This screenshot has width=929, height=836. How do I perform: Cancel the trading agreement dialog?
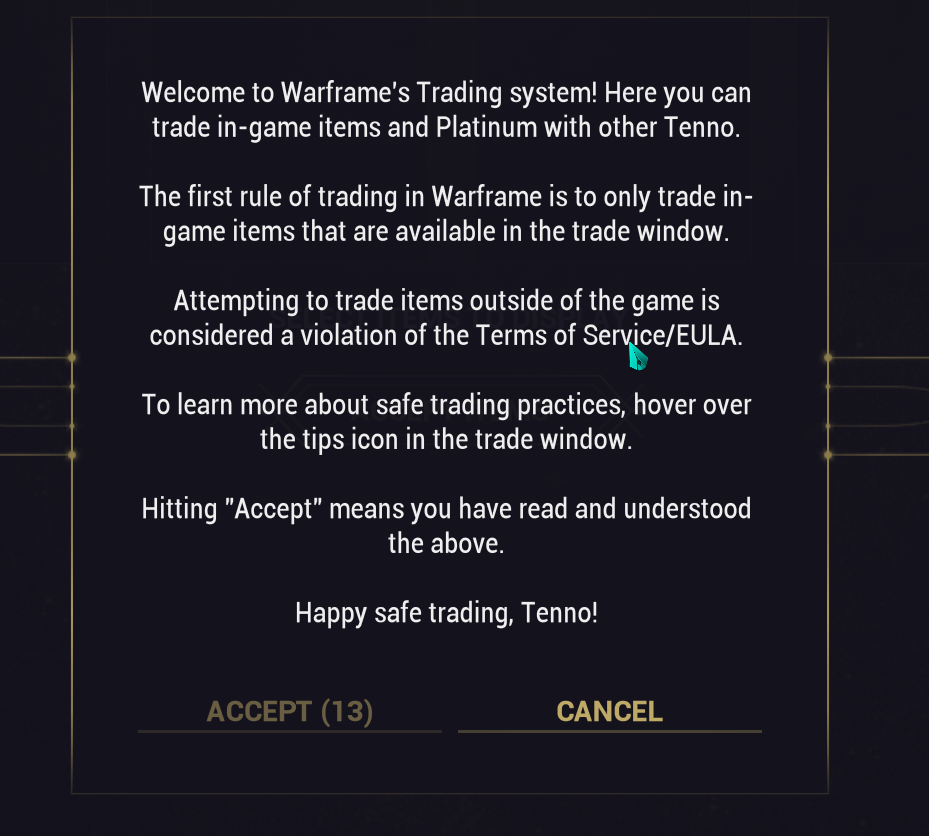click(x=609, y=711)
